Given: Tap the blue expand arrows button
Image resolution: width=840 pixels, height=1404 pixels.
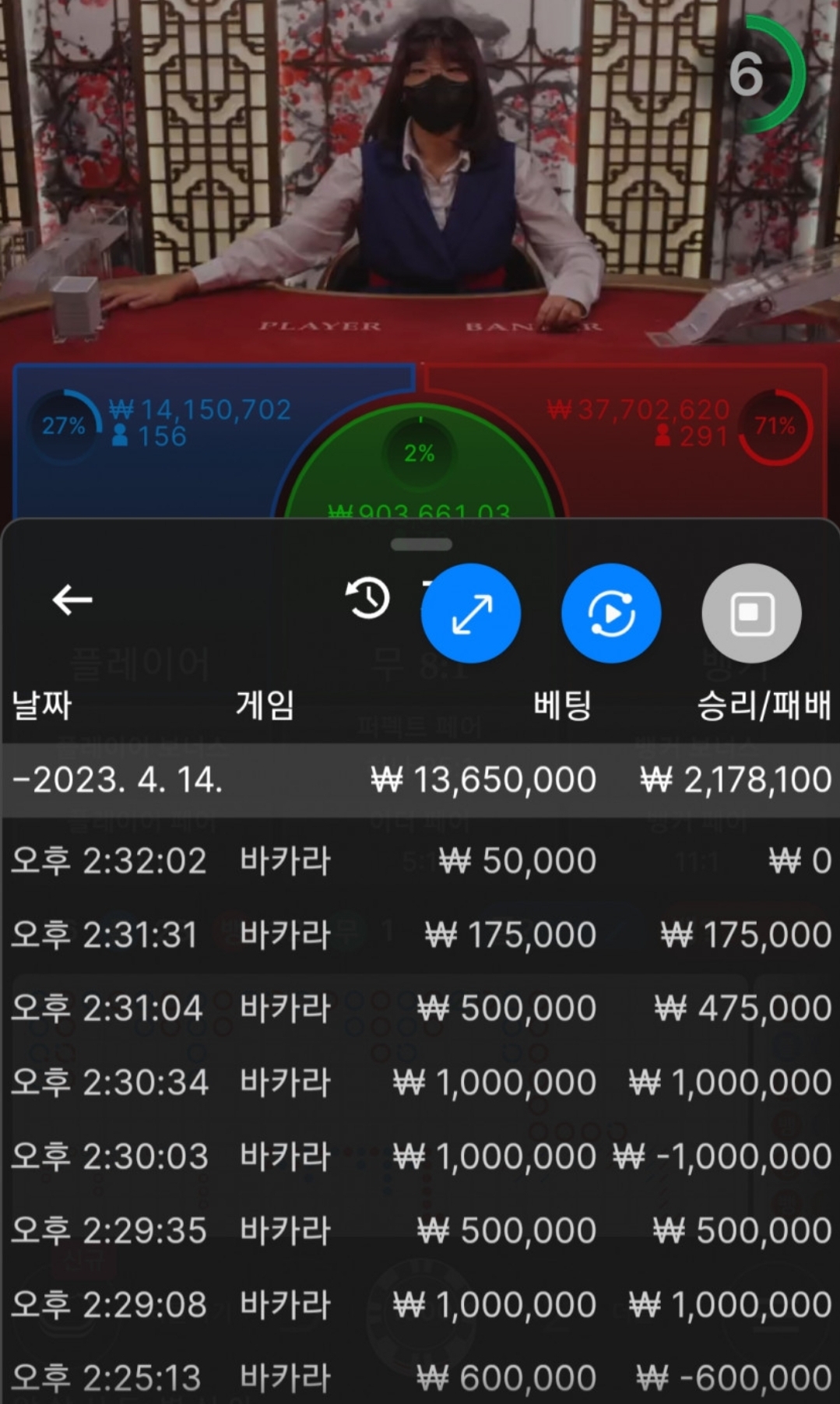Looking at the screenshot, I should 471,614.
